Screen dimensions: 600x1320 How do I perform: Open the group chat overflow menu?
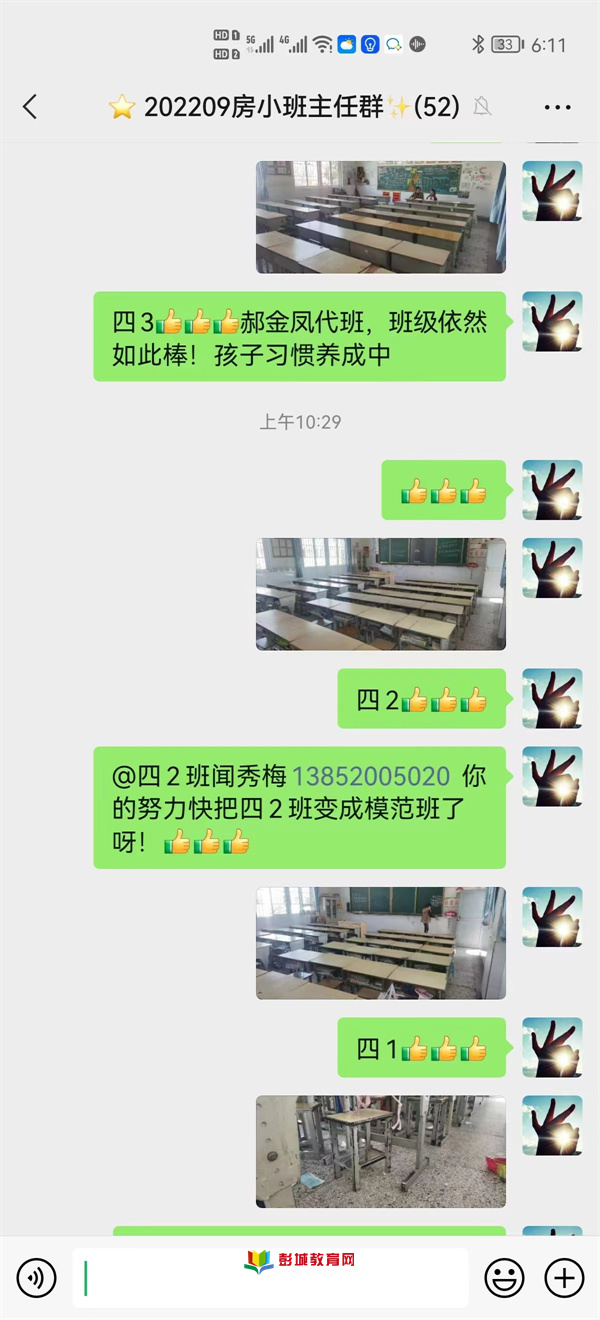(x=557, y=107)
